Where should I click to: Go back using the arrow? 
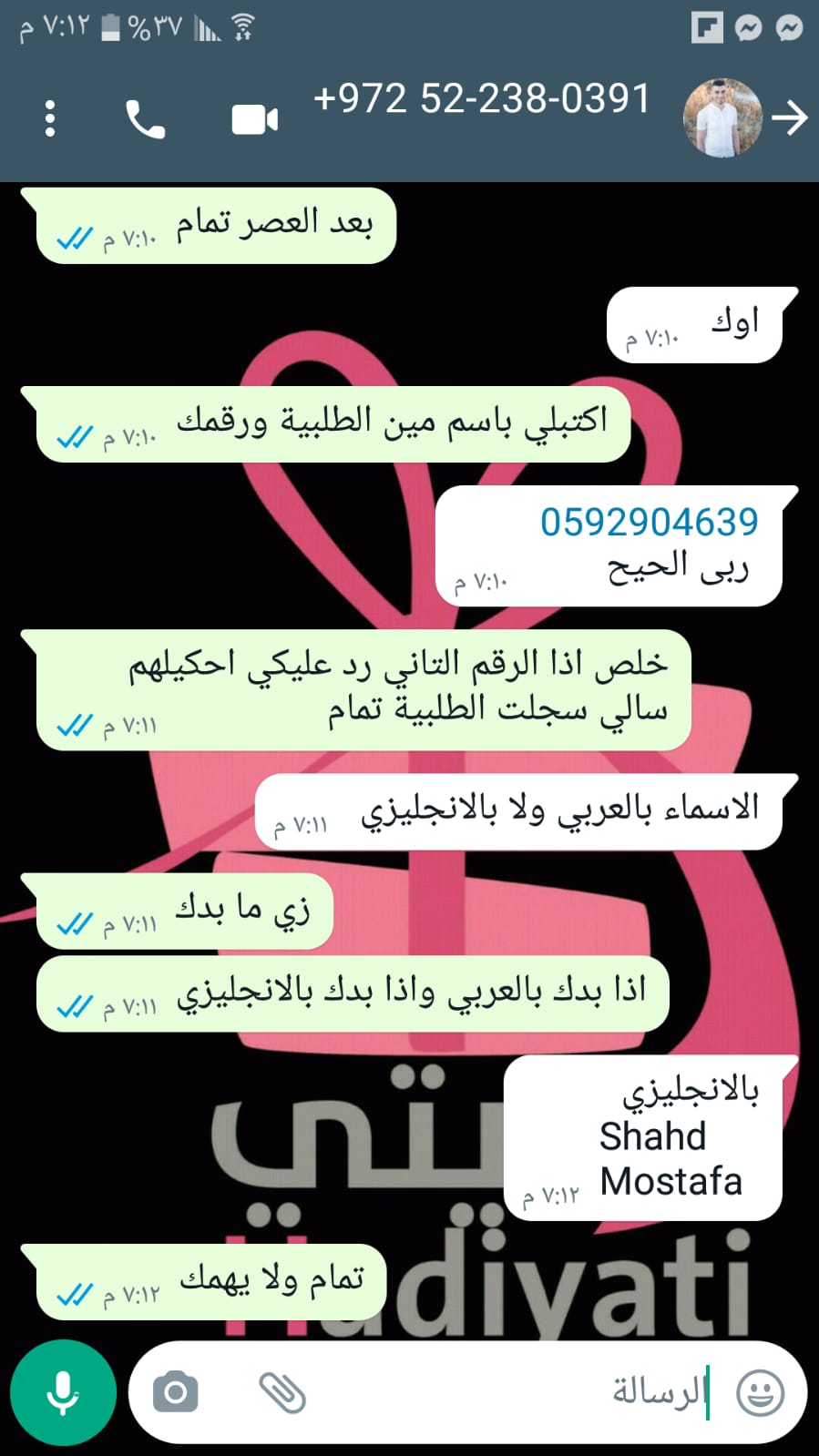click(x=789, y=117)
